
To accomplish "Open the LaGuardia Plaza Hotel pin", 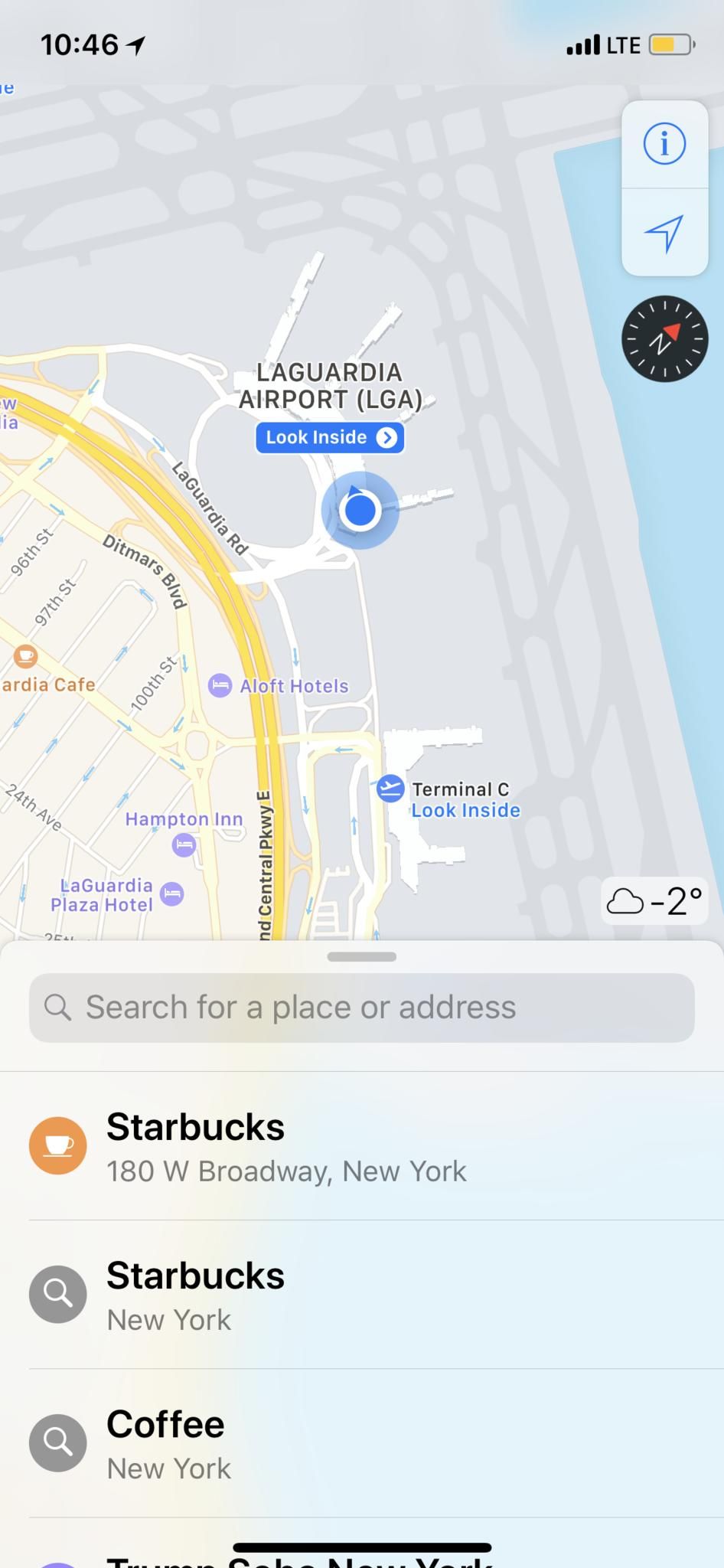I will click(x=172, y=893).
